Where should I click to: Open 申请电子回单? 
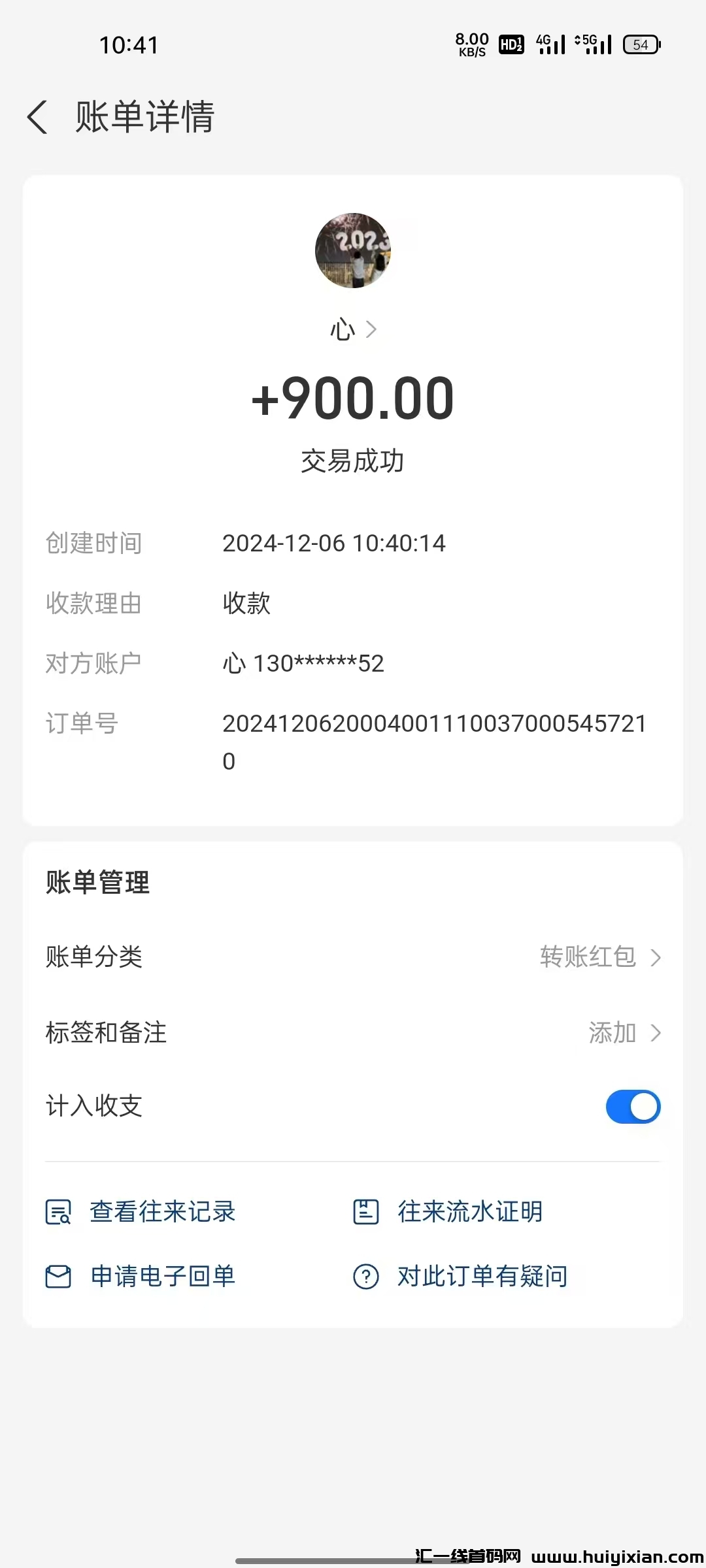tap(163, 1276)
